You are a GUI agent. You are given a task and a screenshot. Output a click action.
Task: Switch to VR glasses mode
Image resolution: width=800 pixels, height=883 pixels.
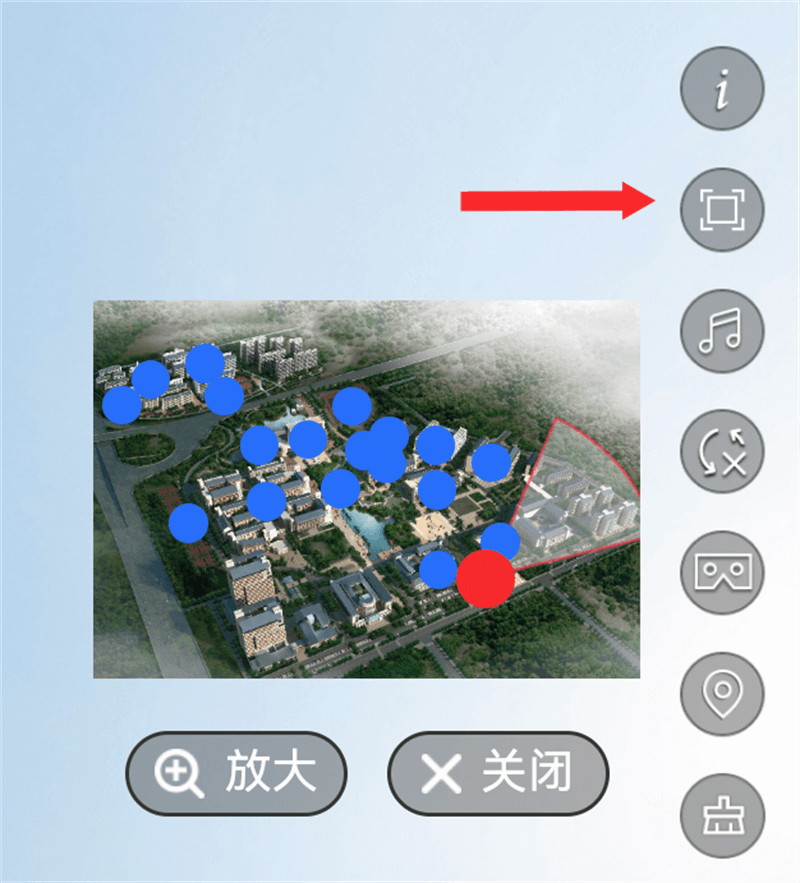721,574
